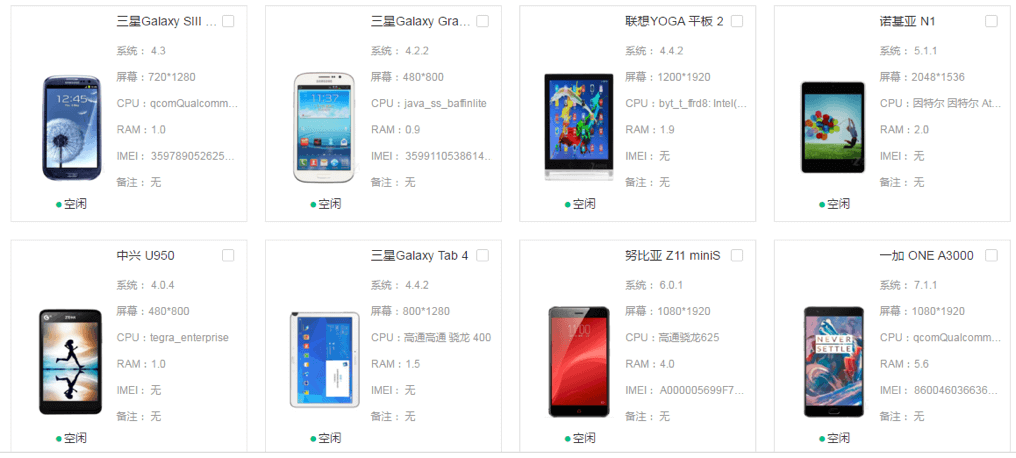The height and width of the screenshot is (458, 1016).
Task: Select the 努比亚 Z11 miniS checkbox
Action: (x=737, y=256)
